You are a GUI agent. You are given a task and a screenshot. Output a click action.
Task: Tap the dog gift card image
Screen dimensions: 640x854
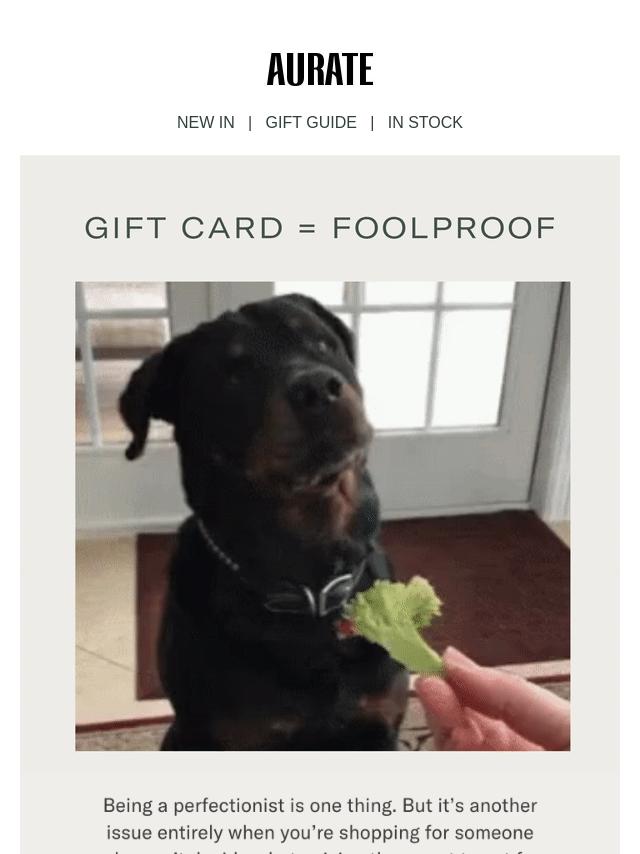click(x=322, y=515)
